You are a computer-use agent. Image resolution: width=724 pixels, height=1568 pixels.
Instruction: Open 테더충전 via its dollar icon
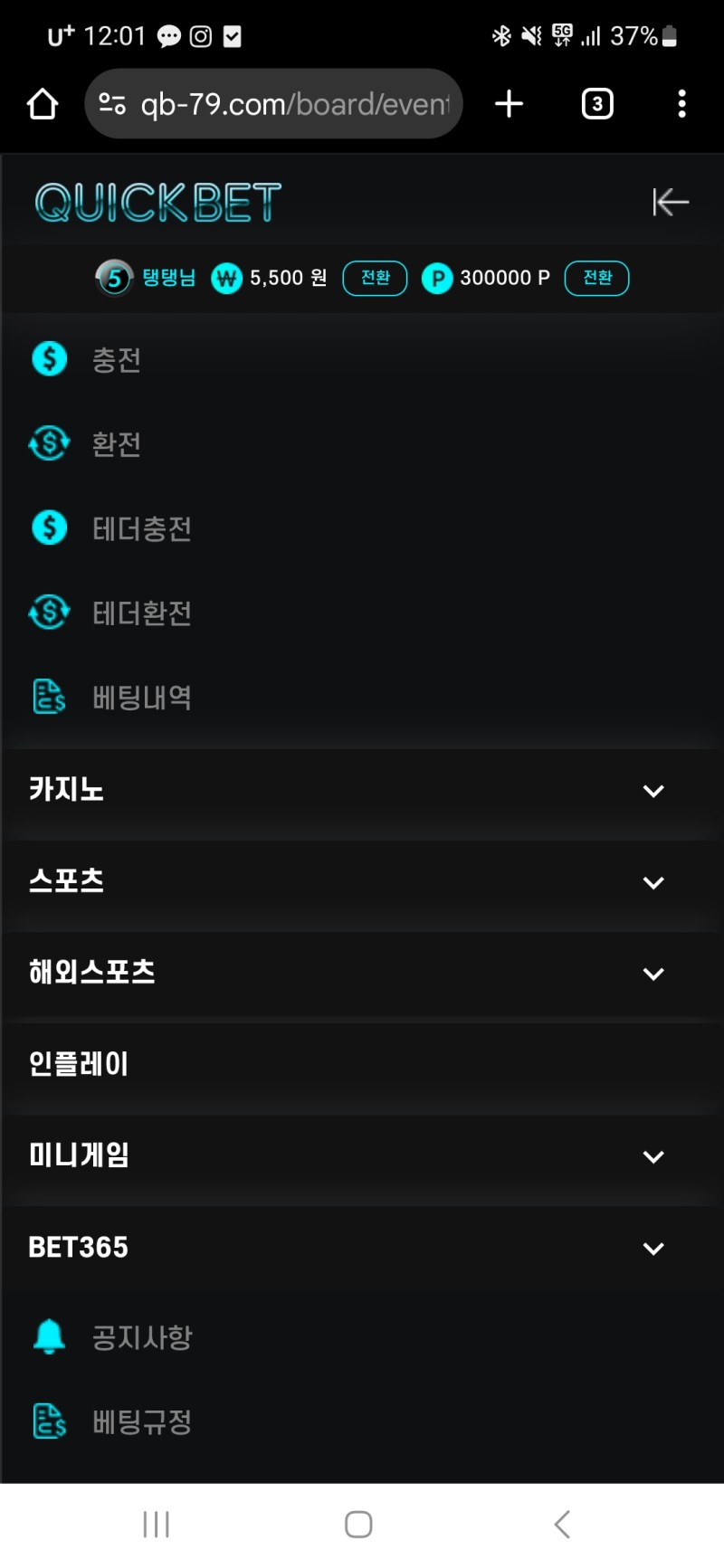pyautogui.click(x=49, y=527)
